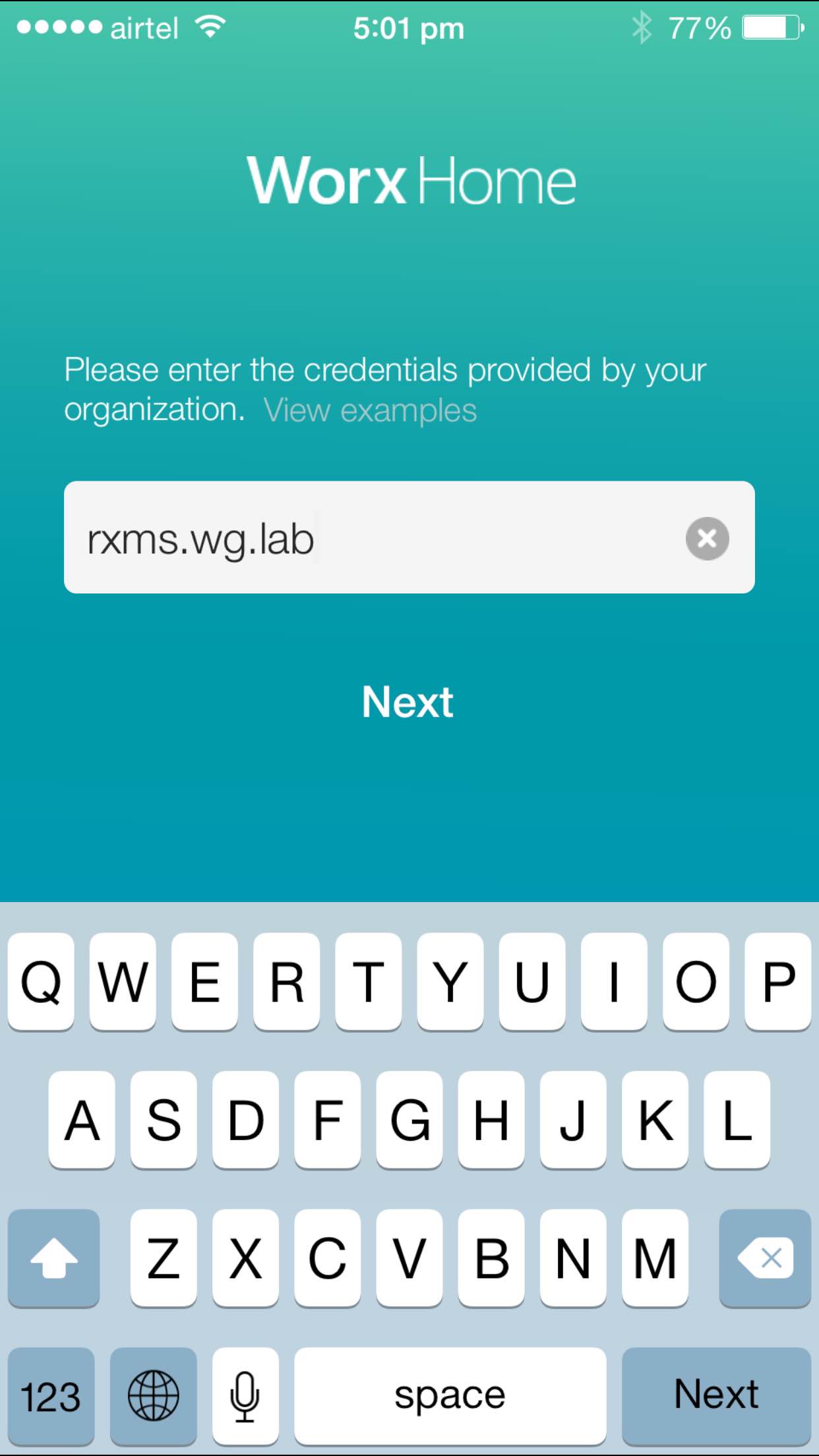Toggle the shift key

54,1258
